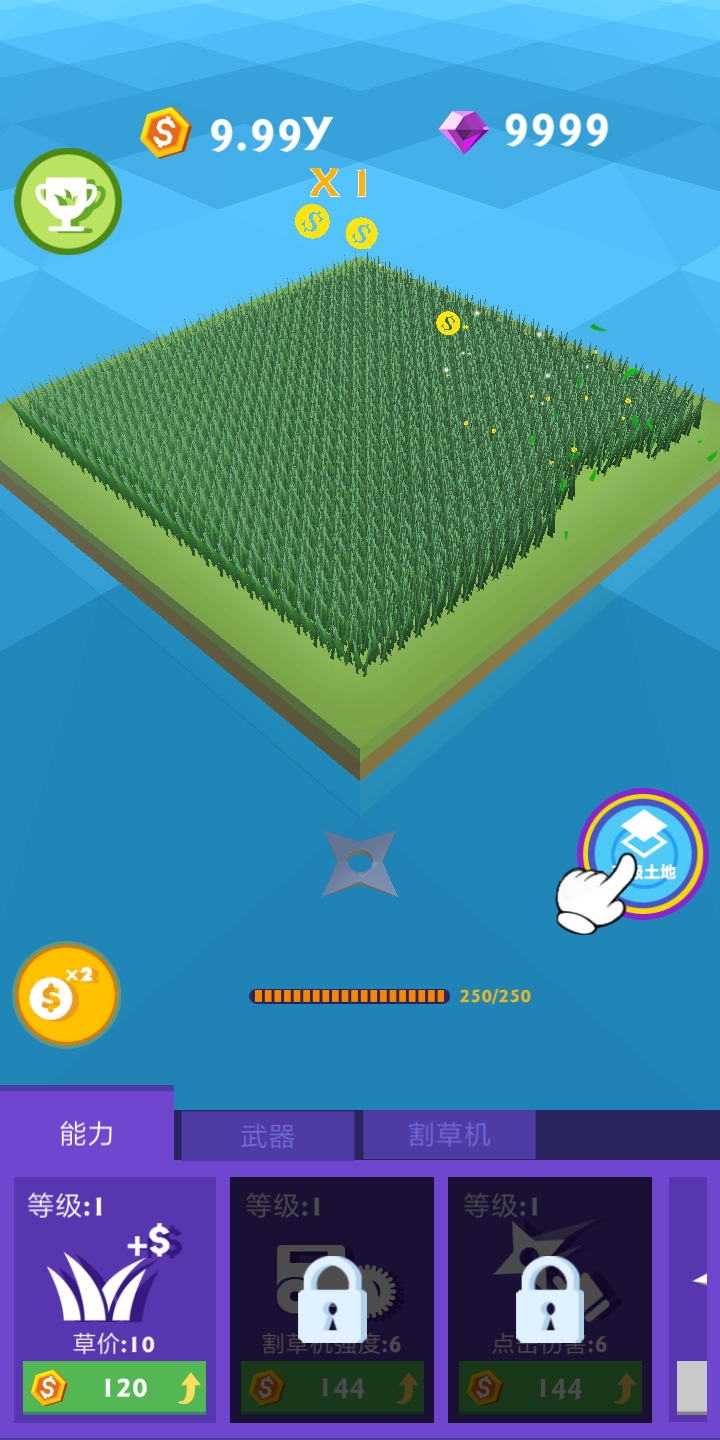
Task: Upgrade 草价 for 120 coins
Action: (x=114, y=1387)
